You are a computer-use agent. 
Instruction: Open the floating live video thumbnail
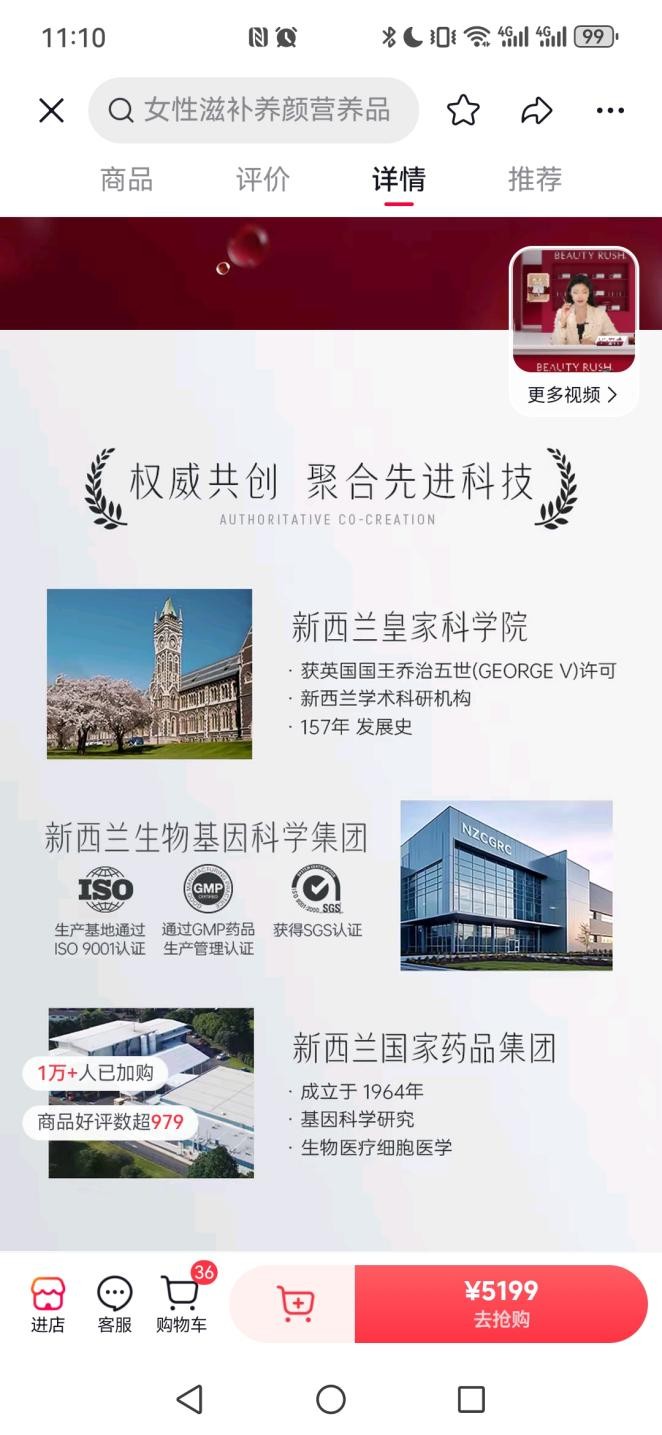coord(574,310)
